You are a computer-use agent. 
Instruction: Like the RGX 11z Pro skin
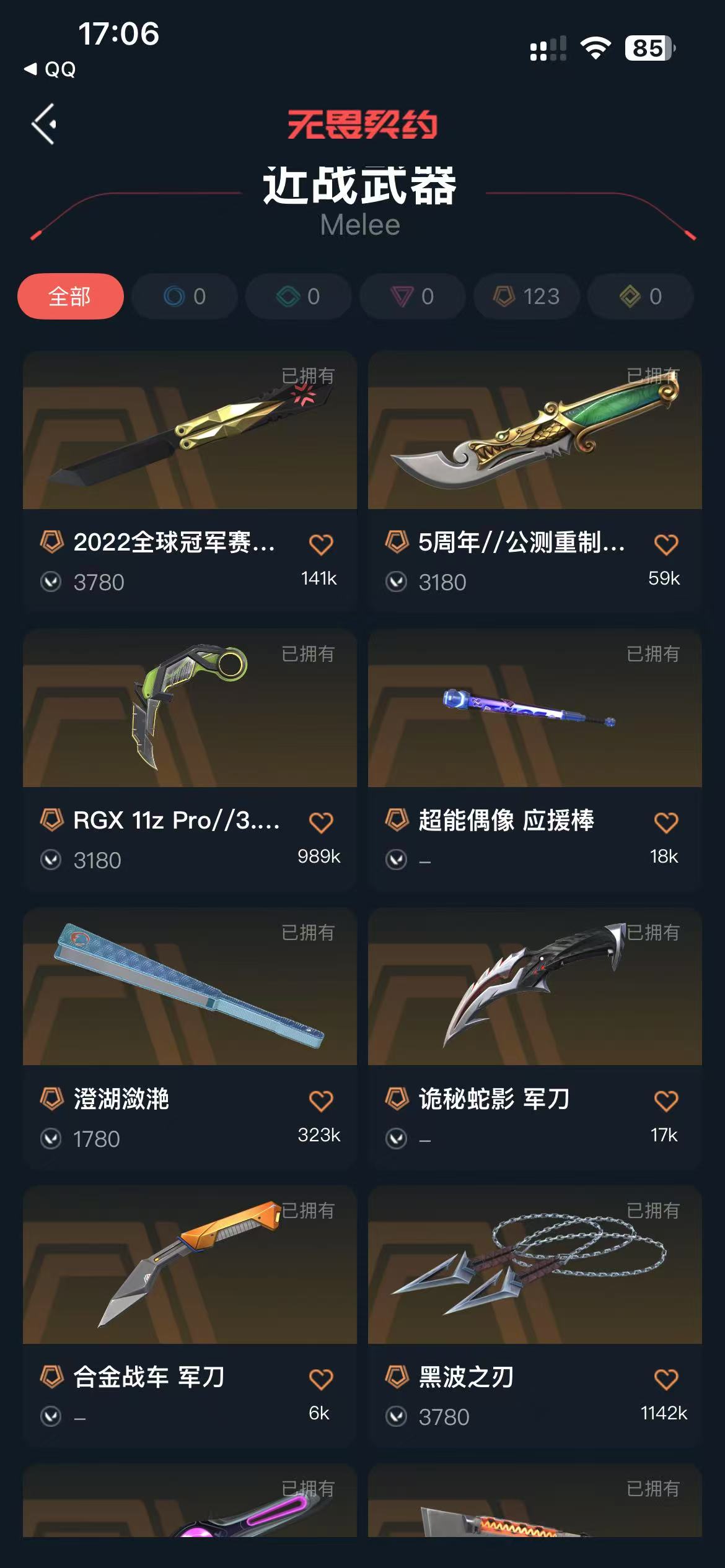321,822
